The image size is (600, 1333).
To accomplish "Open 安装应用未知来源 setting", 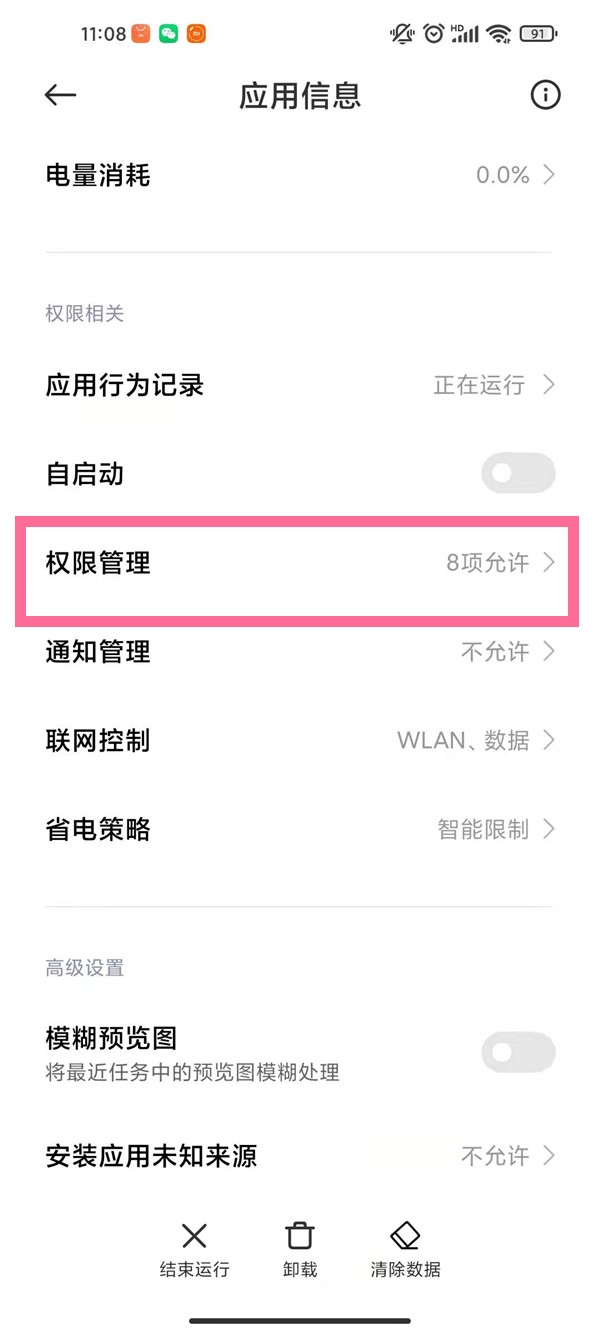I will pos(300,1156).
